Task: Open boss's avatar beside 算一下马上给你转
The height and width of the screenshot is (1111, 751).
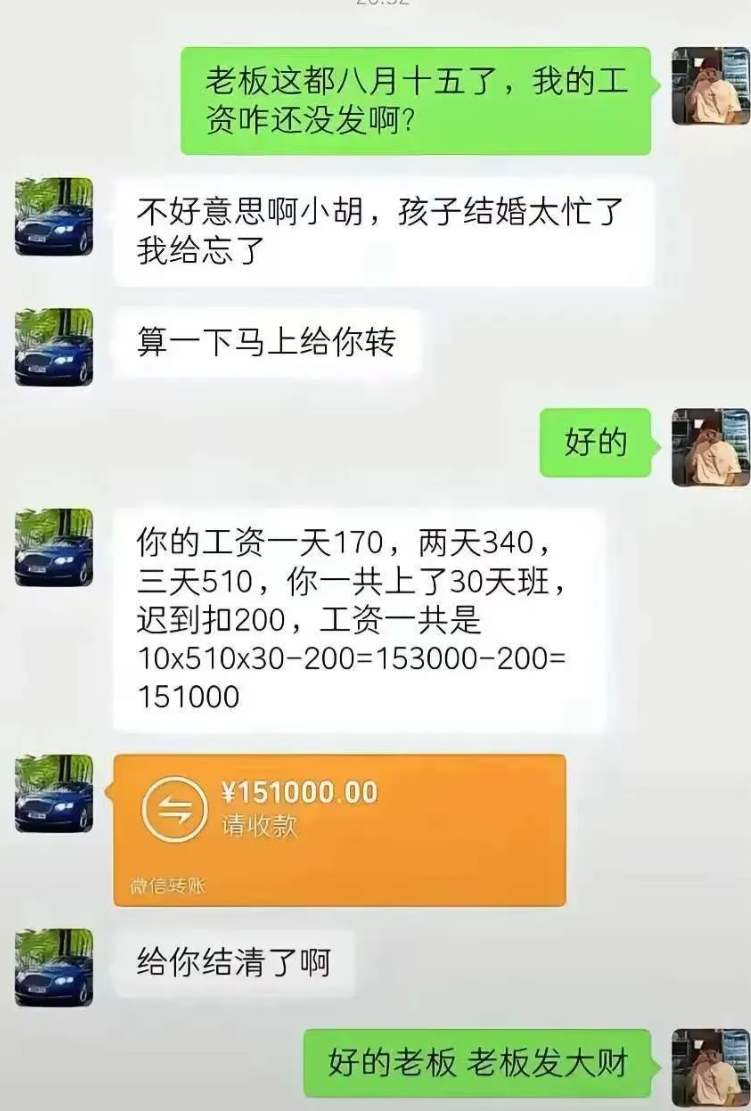Action: click(x=54, y=346)
